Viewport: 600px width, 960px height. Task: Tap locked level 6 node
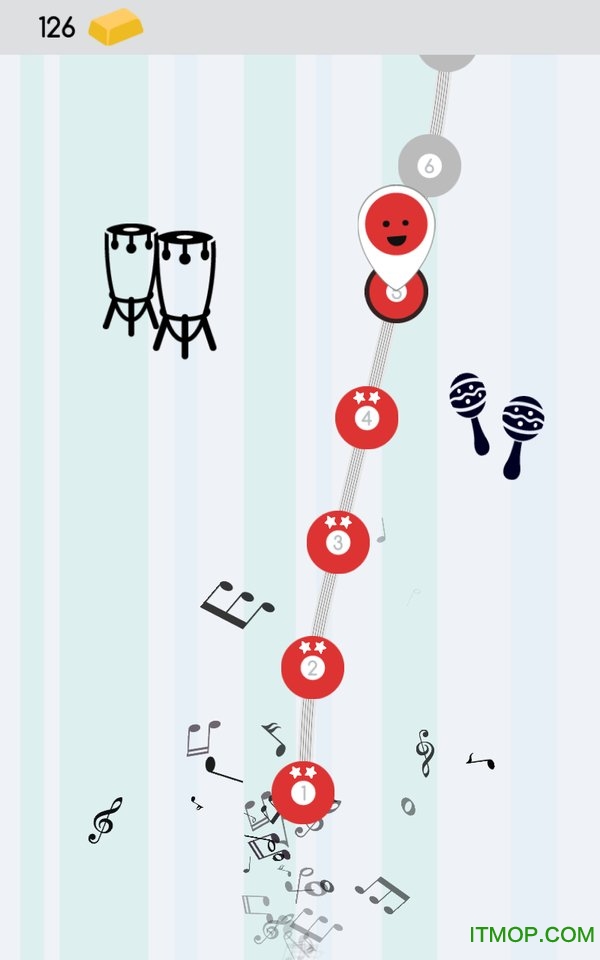point(429,166)
